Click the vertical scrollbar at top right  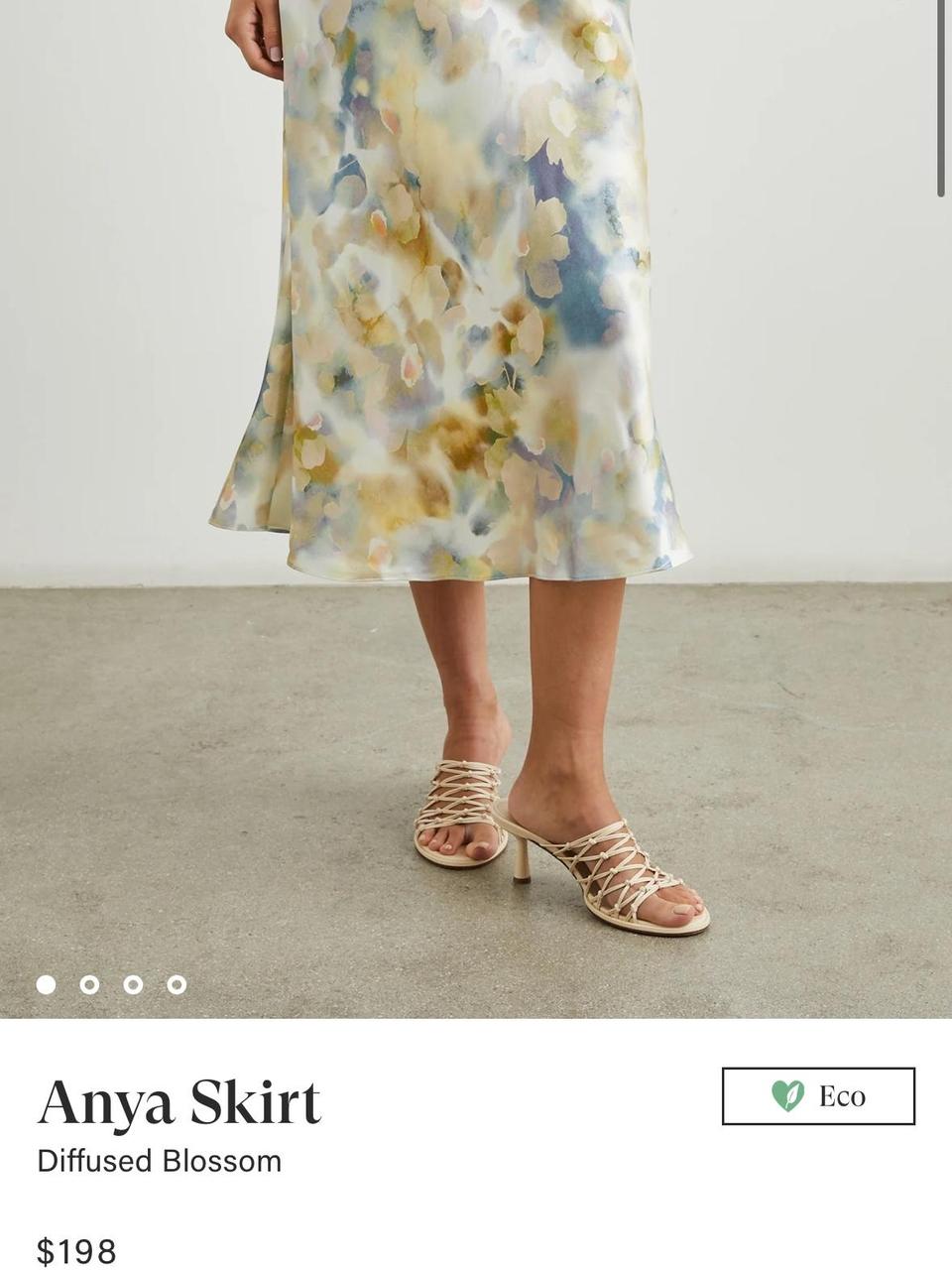point(942,94)
